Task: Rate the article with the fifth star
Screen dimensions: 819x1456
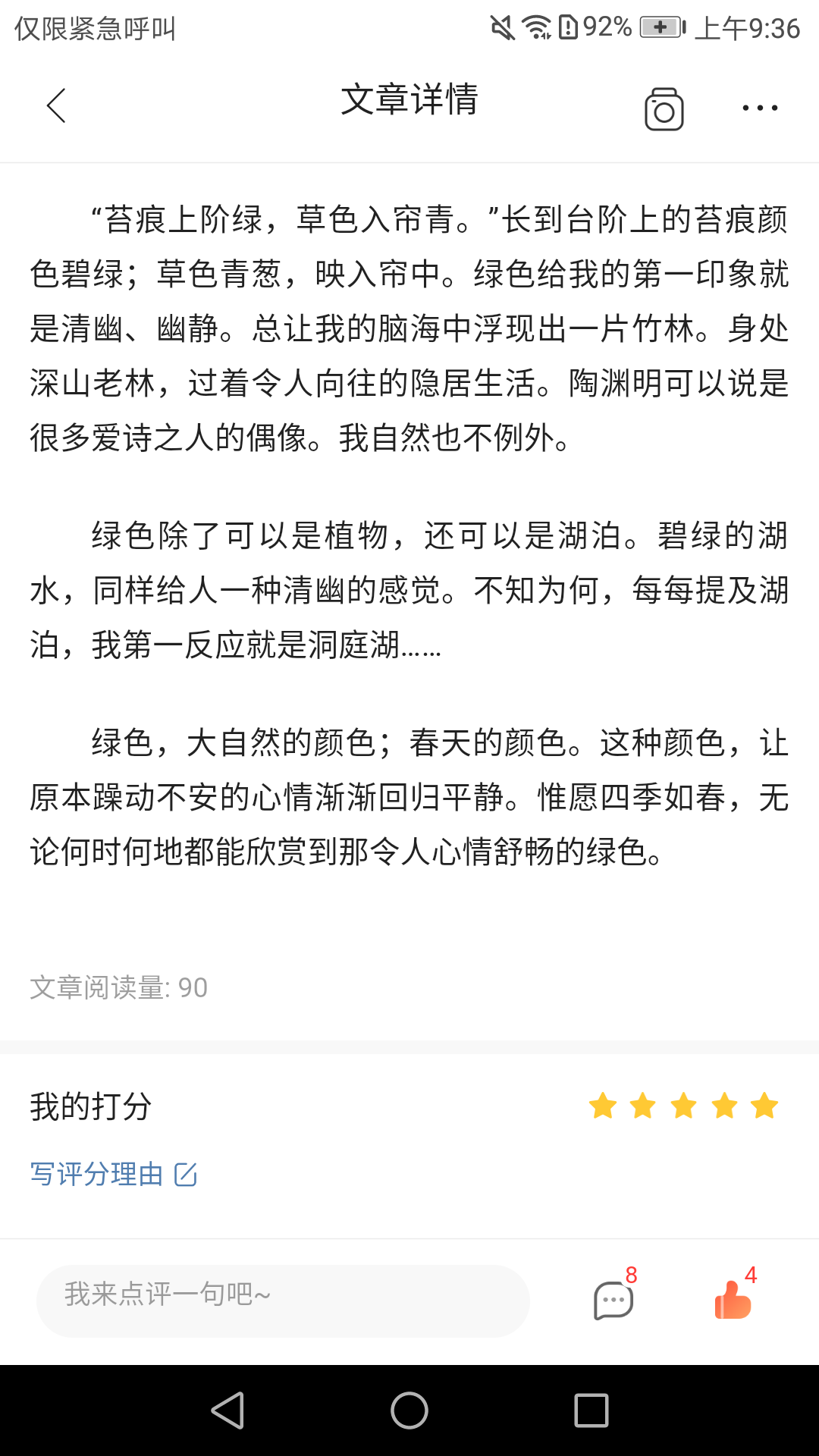Action: [764, 1106]
